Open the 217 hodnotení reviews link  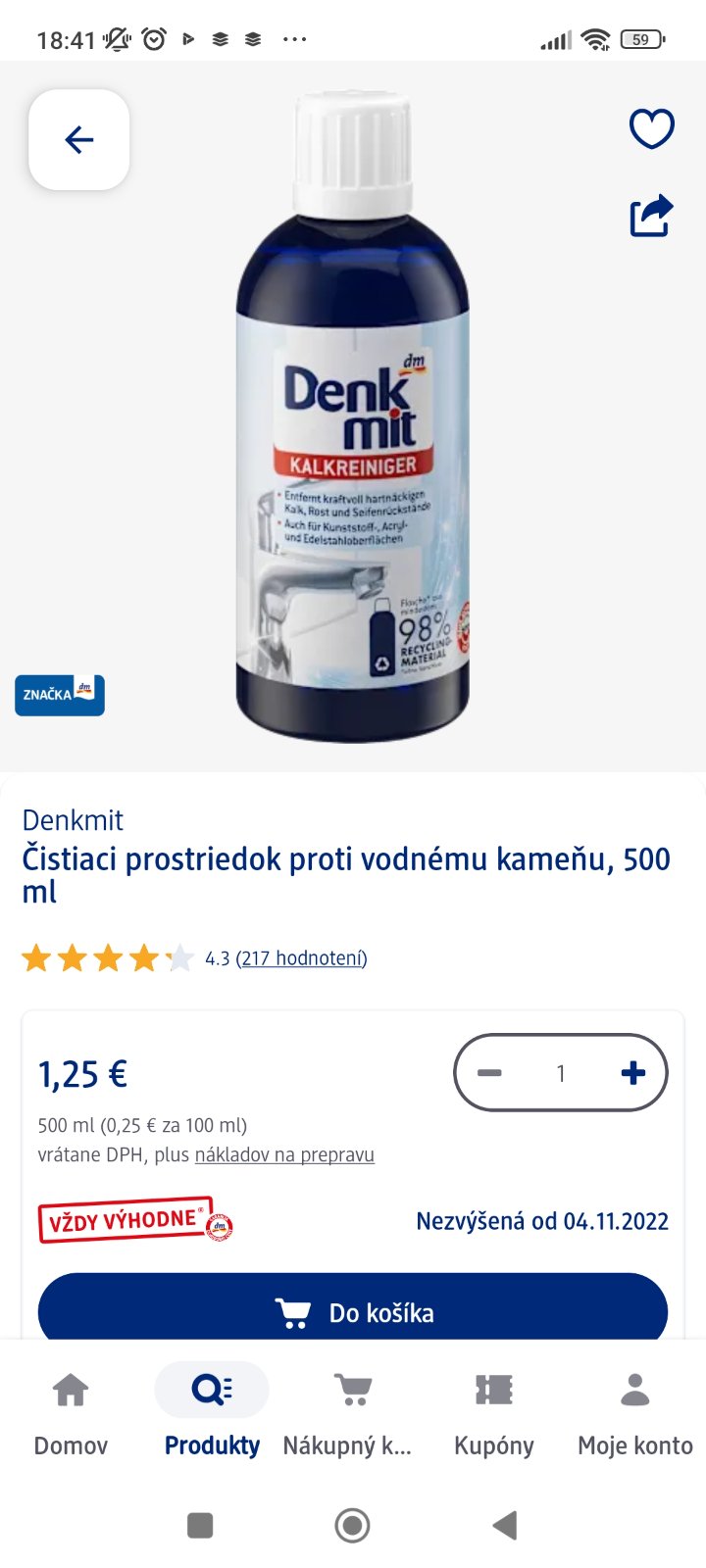click(302, 958)
